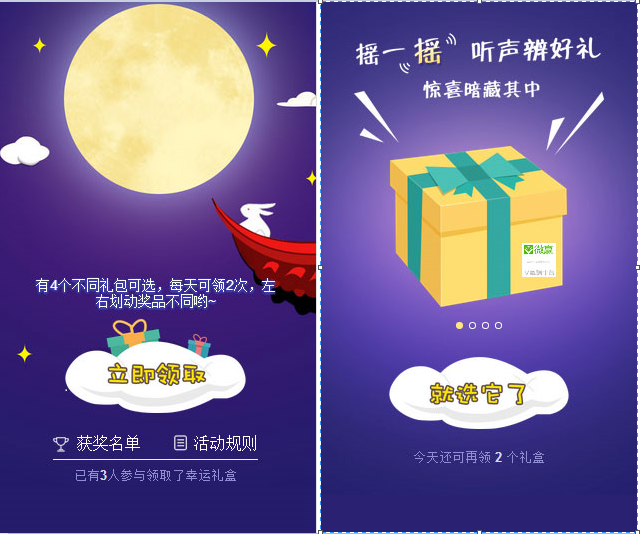Confirm with the 就选它了 button

(x=478, y=393)
